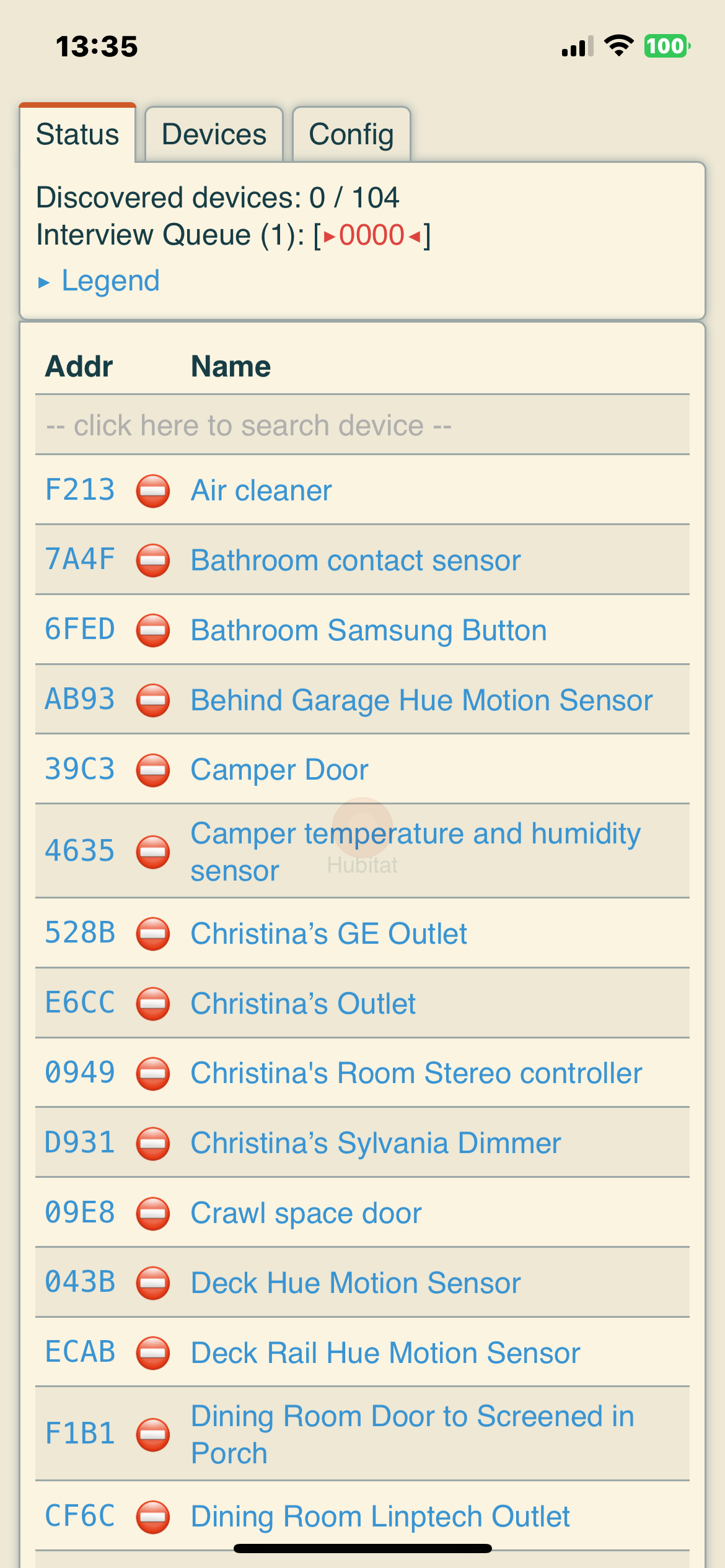Tap 0000 in the Interview Queue
The height and width of the screenshot is (1568, 725).
click(372, 235)
